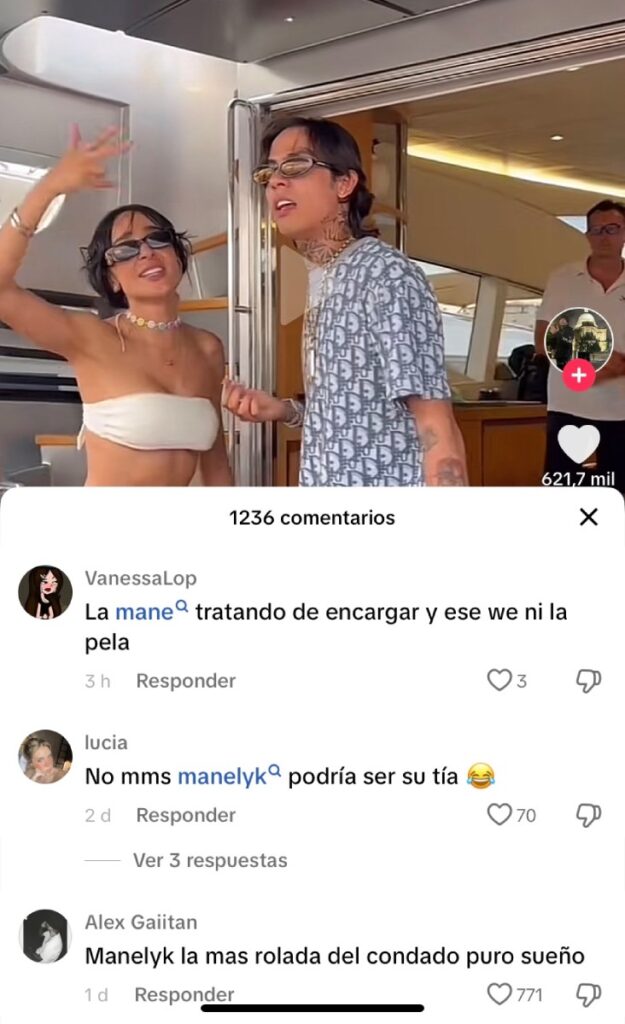625x1024 pixels.
Task: Reply to lucia's comment
Action: click(x=186, y=815)
